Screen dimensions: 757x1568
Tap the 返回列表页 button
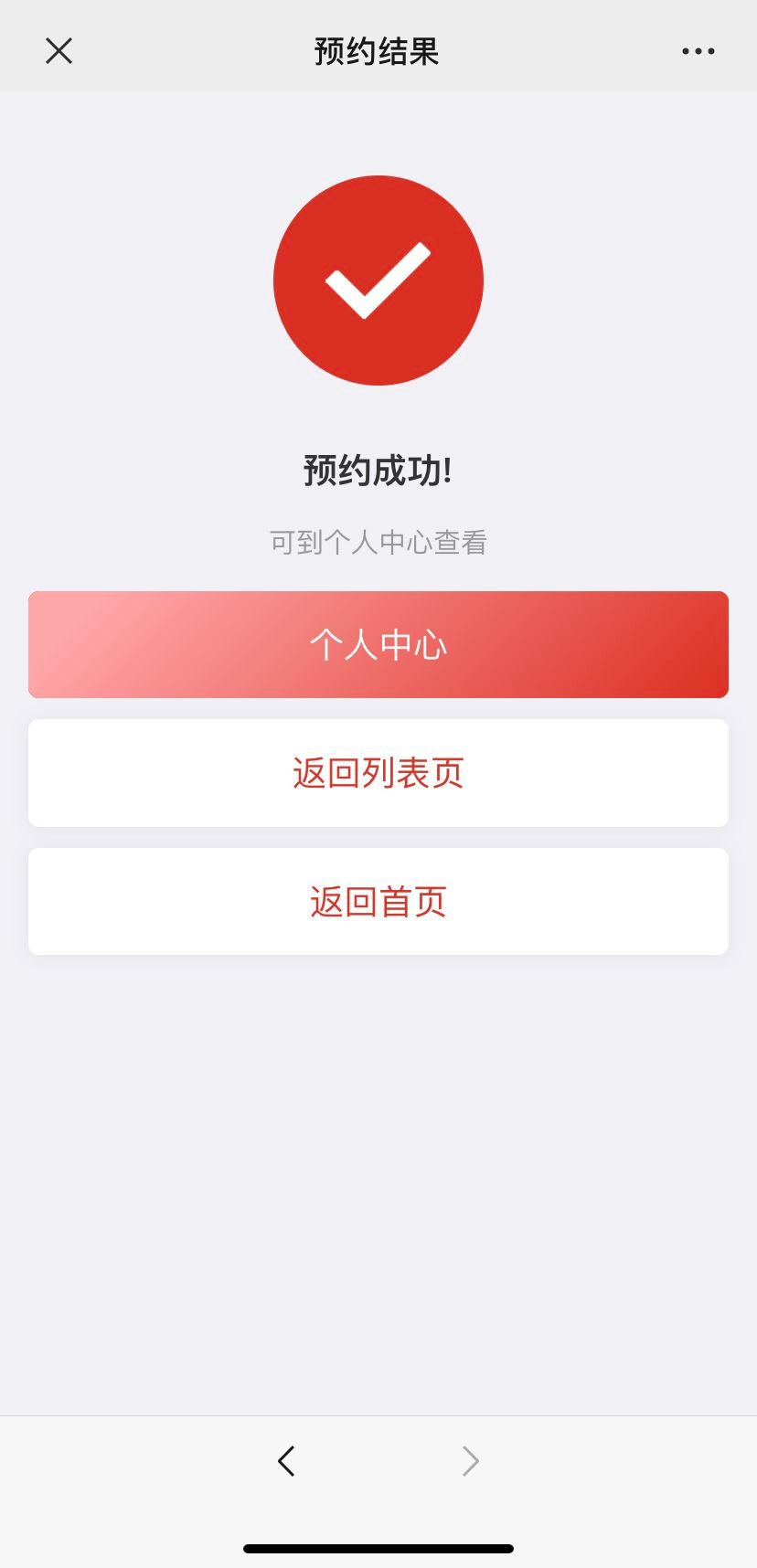(378, 773)
